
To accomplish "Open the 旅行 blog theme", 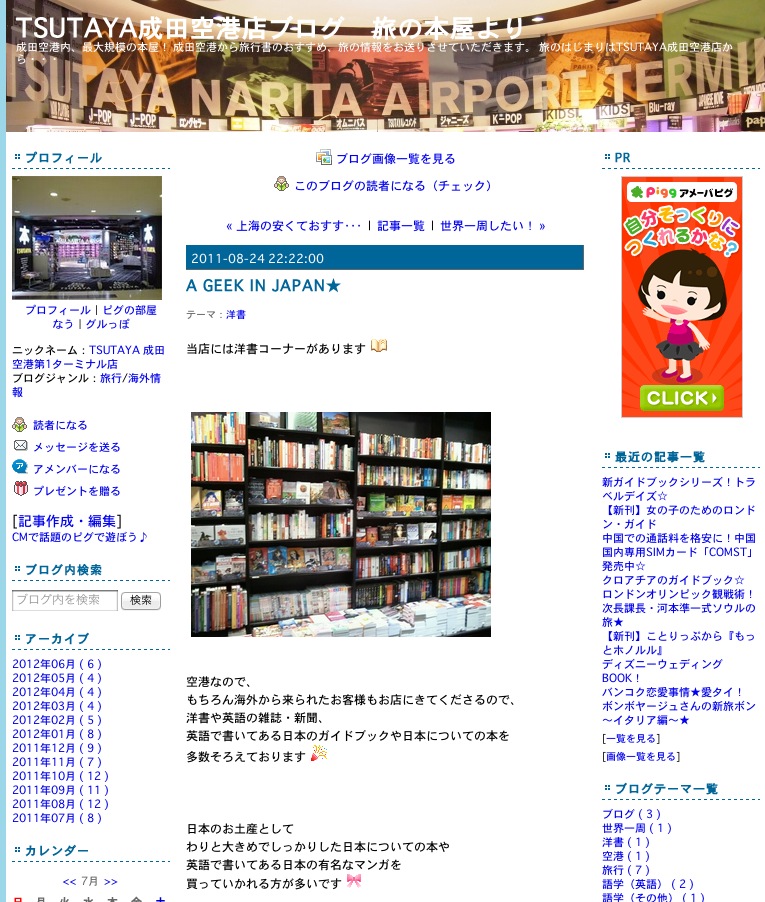I will pos(614,870).
